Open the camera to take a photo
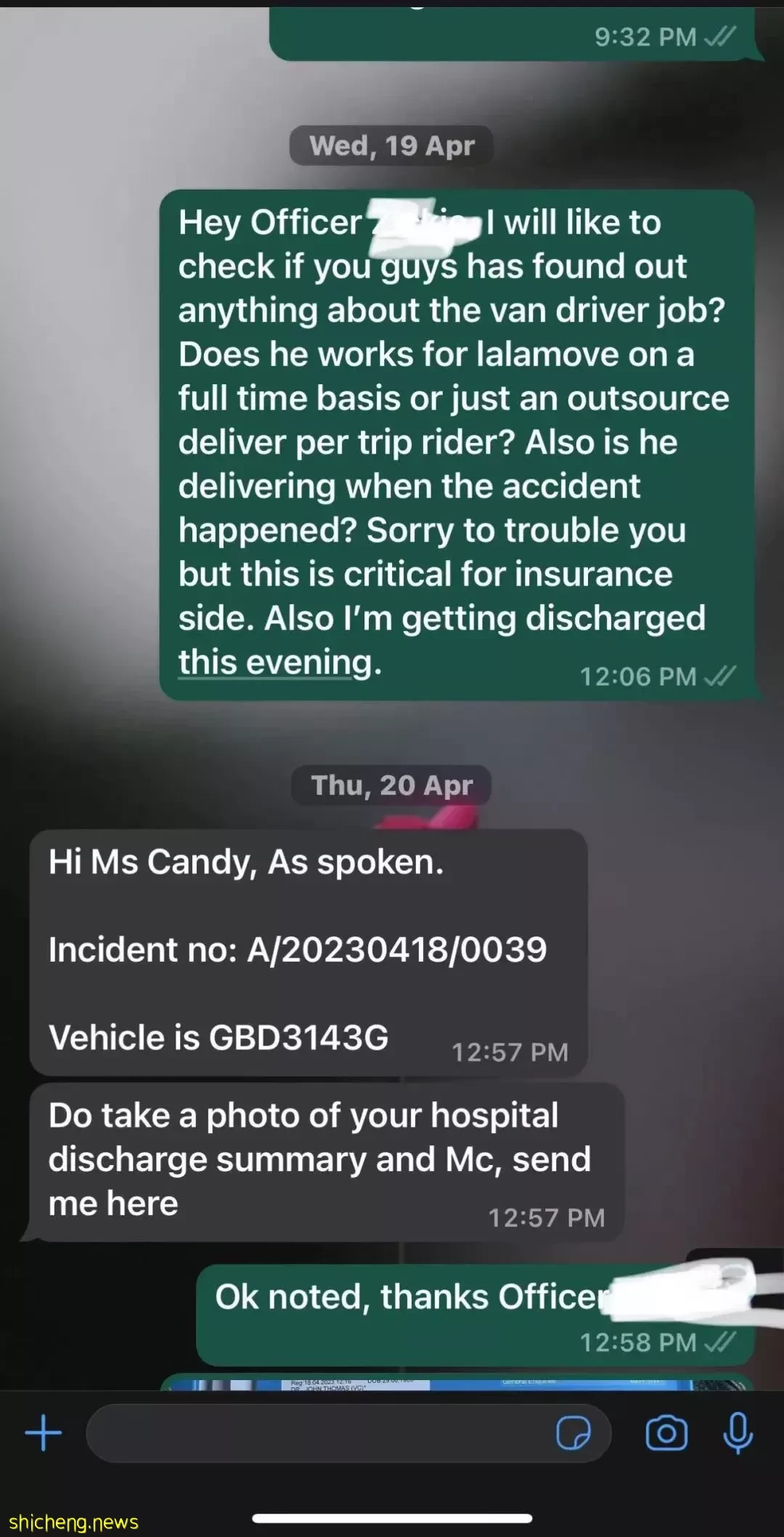 coord(666,1433)
